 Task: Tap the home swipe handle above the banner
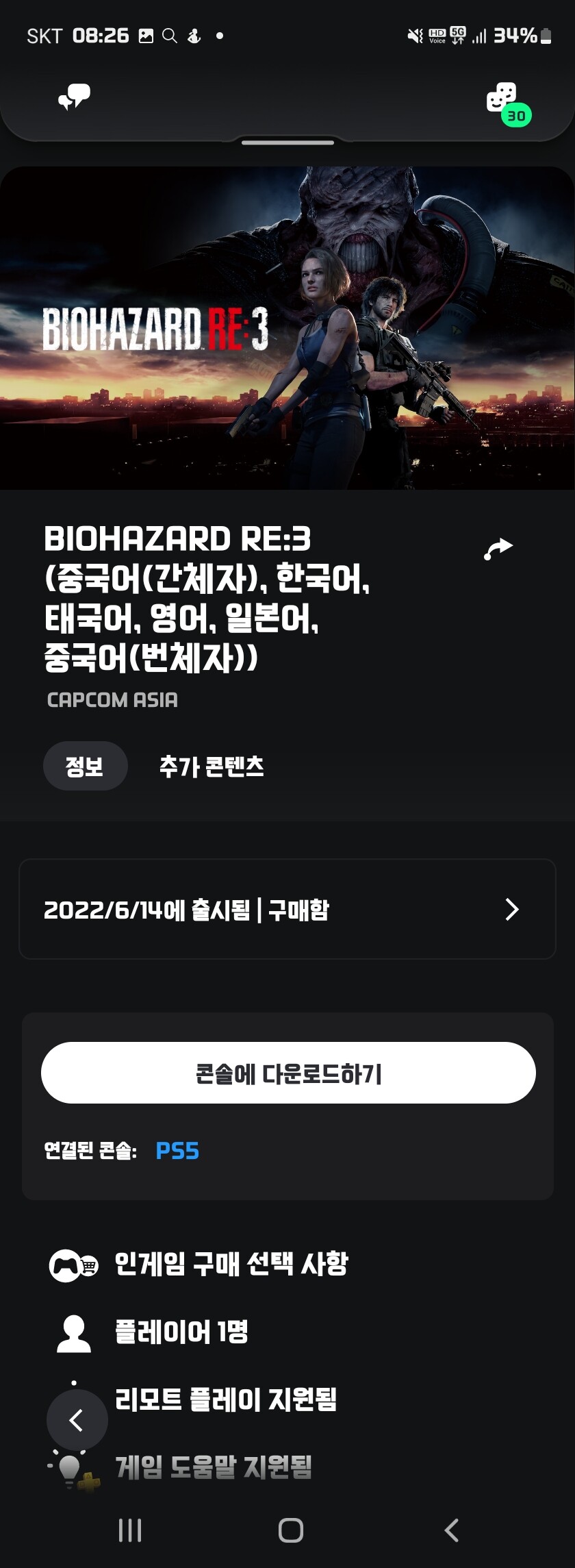tap(287, 142)
